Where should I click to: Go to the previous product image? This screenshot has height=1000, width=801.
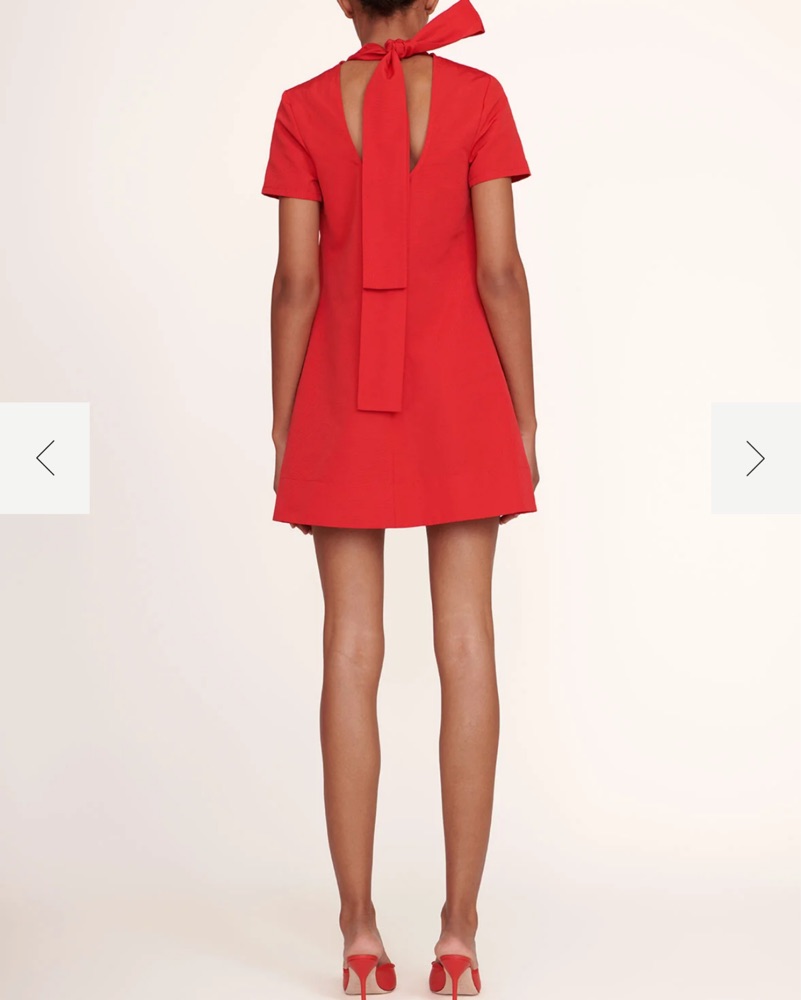coord(45,458)
